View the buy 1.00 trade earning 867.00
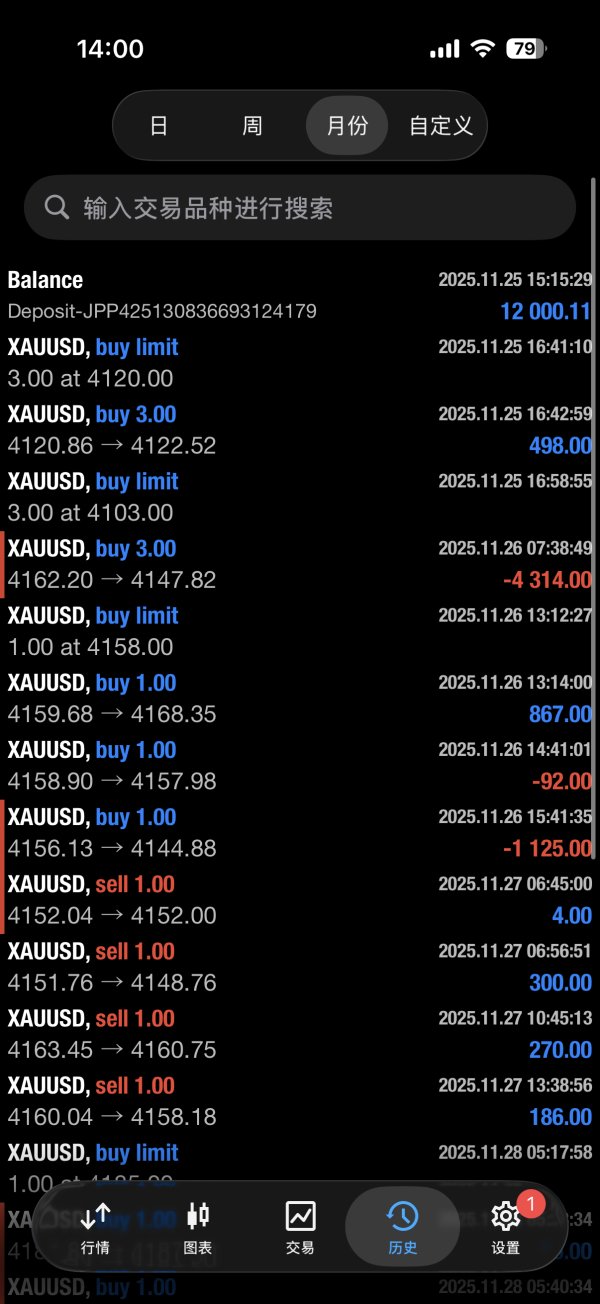Screen dimensions: 600x1304 300,698
